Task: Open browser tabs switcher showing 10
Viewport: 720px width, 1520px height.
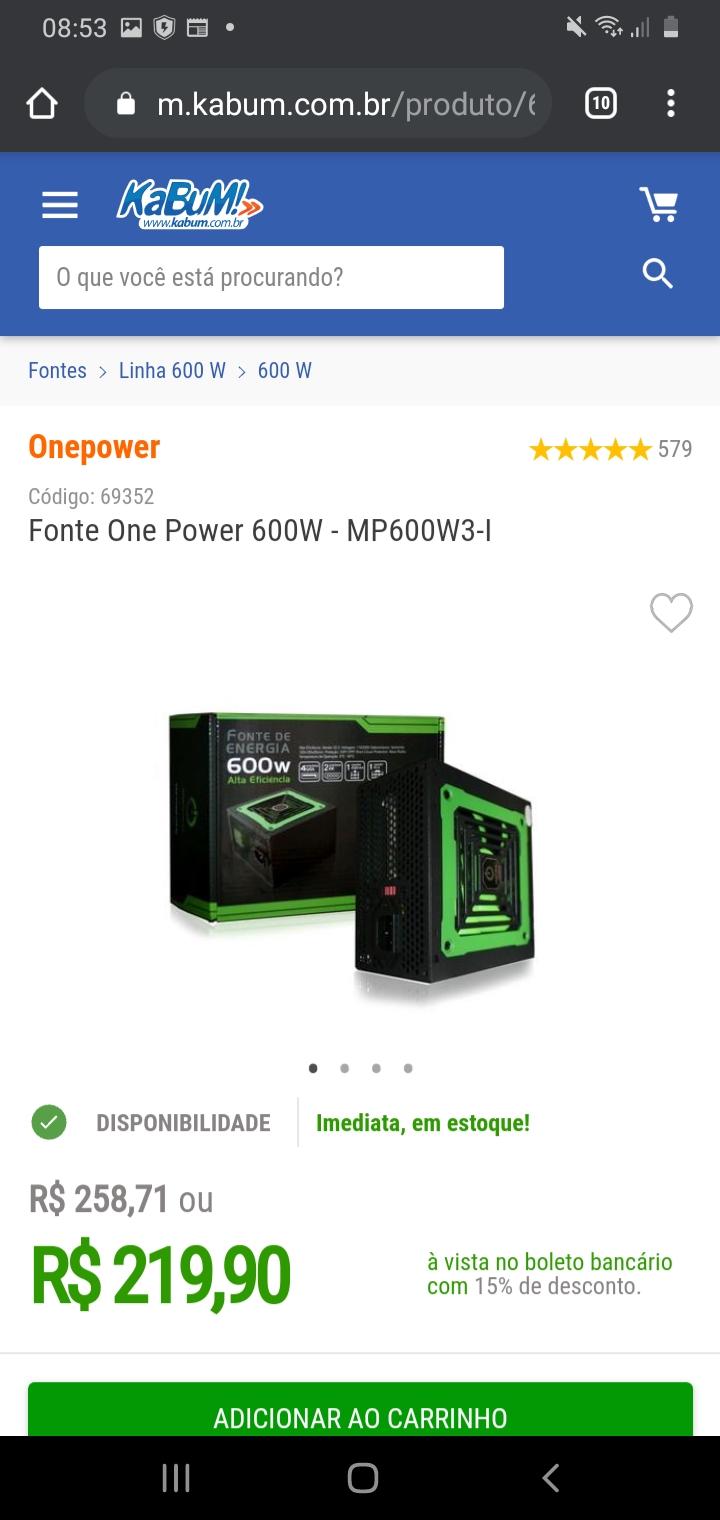Action: 600,103
